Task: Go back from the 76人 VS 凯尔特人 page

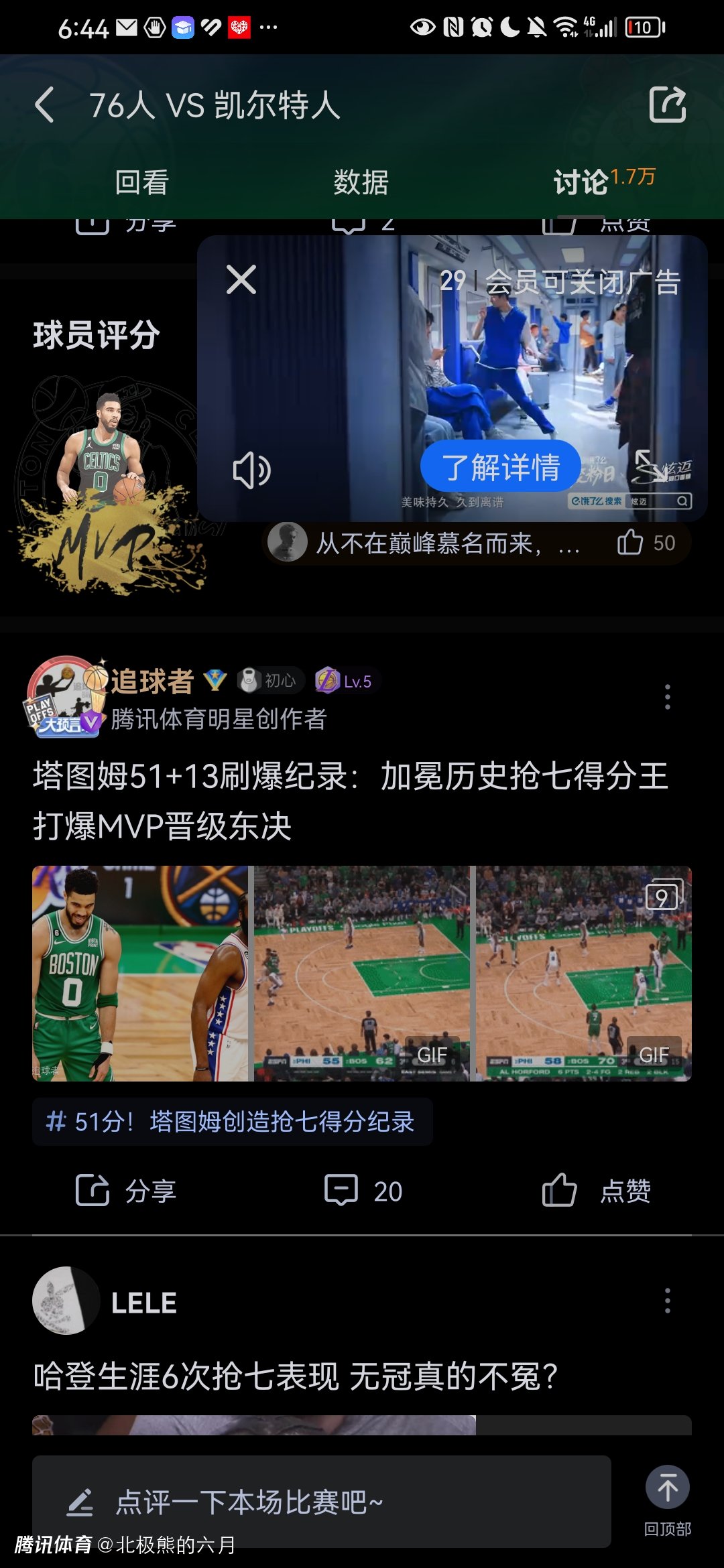Action: coord(44,105)
